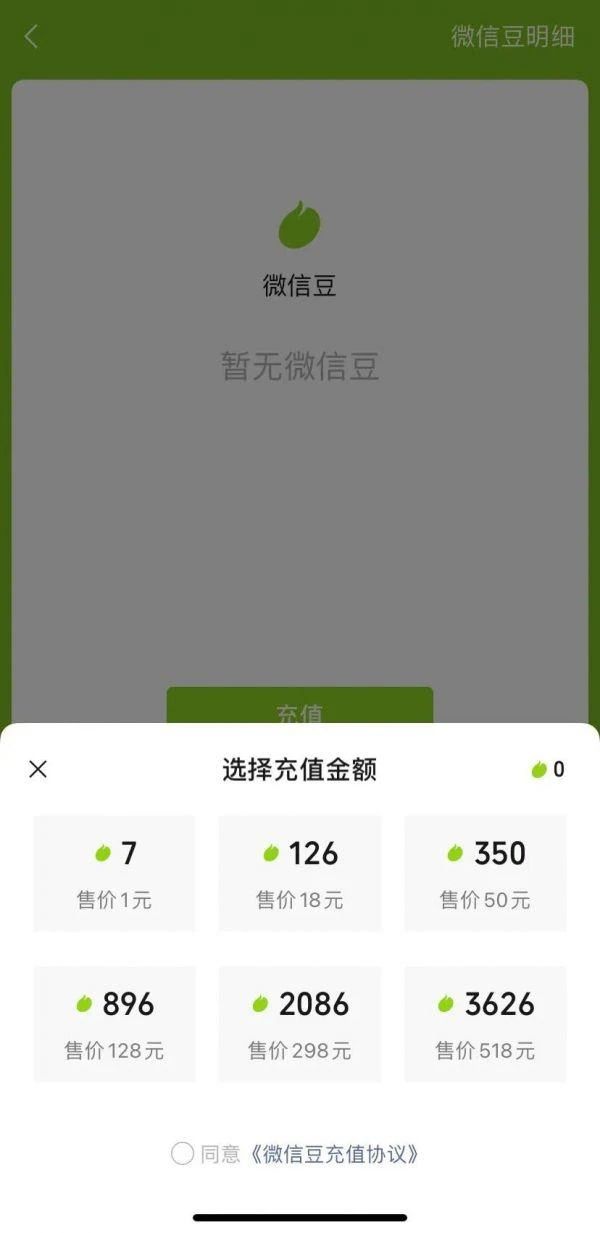Image resolution: width=600 pixels, height=1233 pixels.
Task: Open the 《微信豆充值协议》 link
Action: (x=333, y=1154)
